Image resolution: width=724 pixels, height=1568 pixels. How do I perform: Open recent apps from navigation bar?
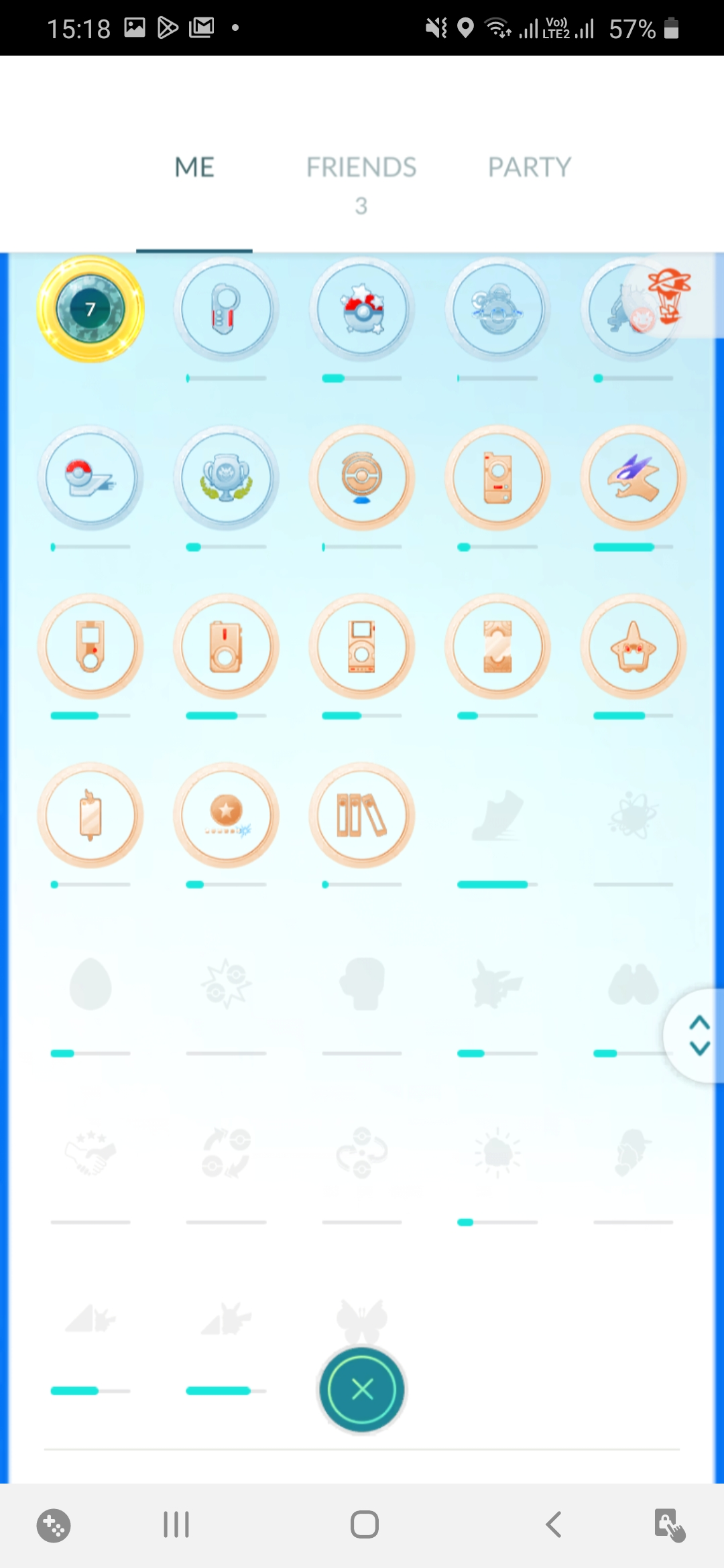coord(176,1524)
